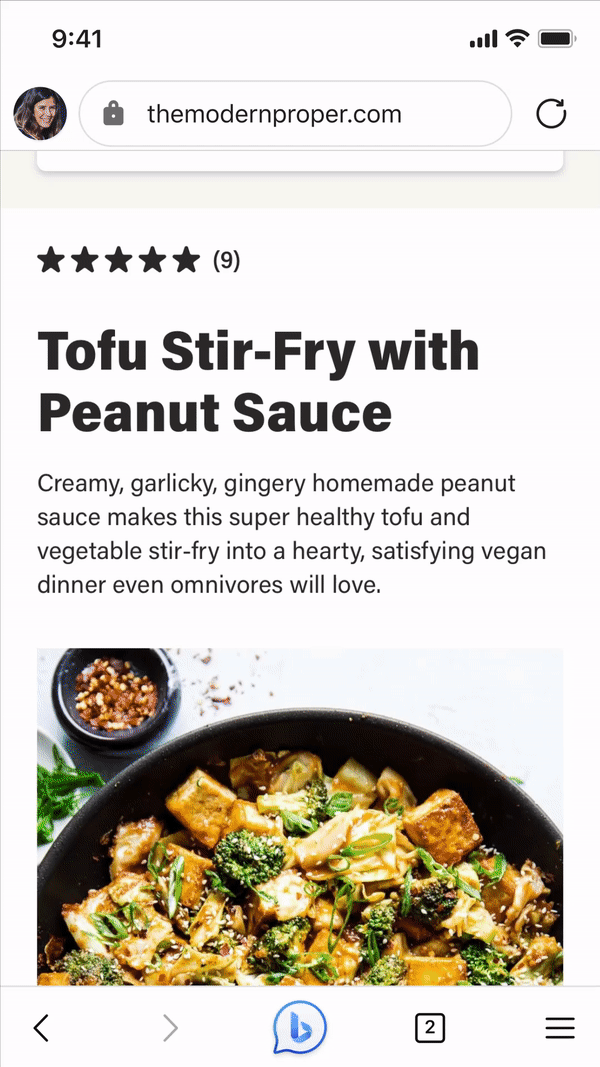Go back to the previous page
Viewport: 600px width, 1067px height.
41,1027
